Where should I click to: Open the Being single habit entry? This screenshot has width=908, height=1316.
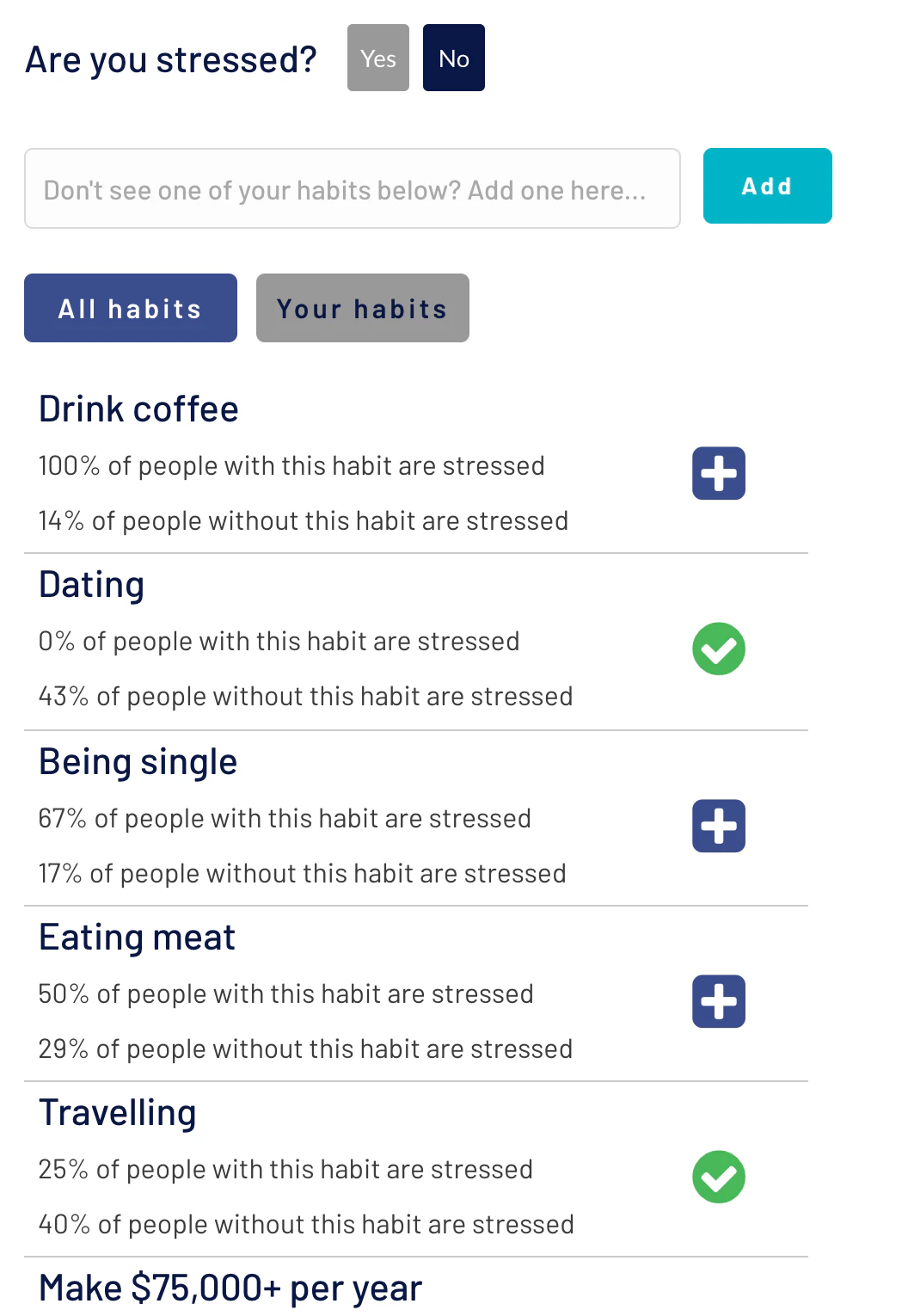137,760
